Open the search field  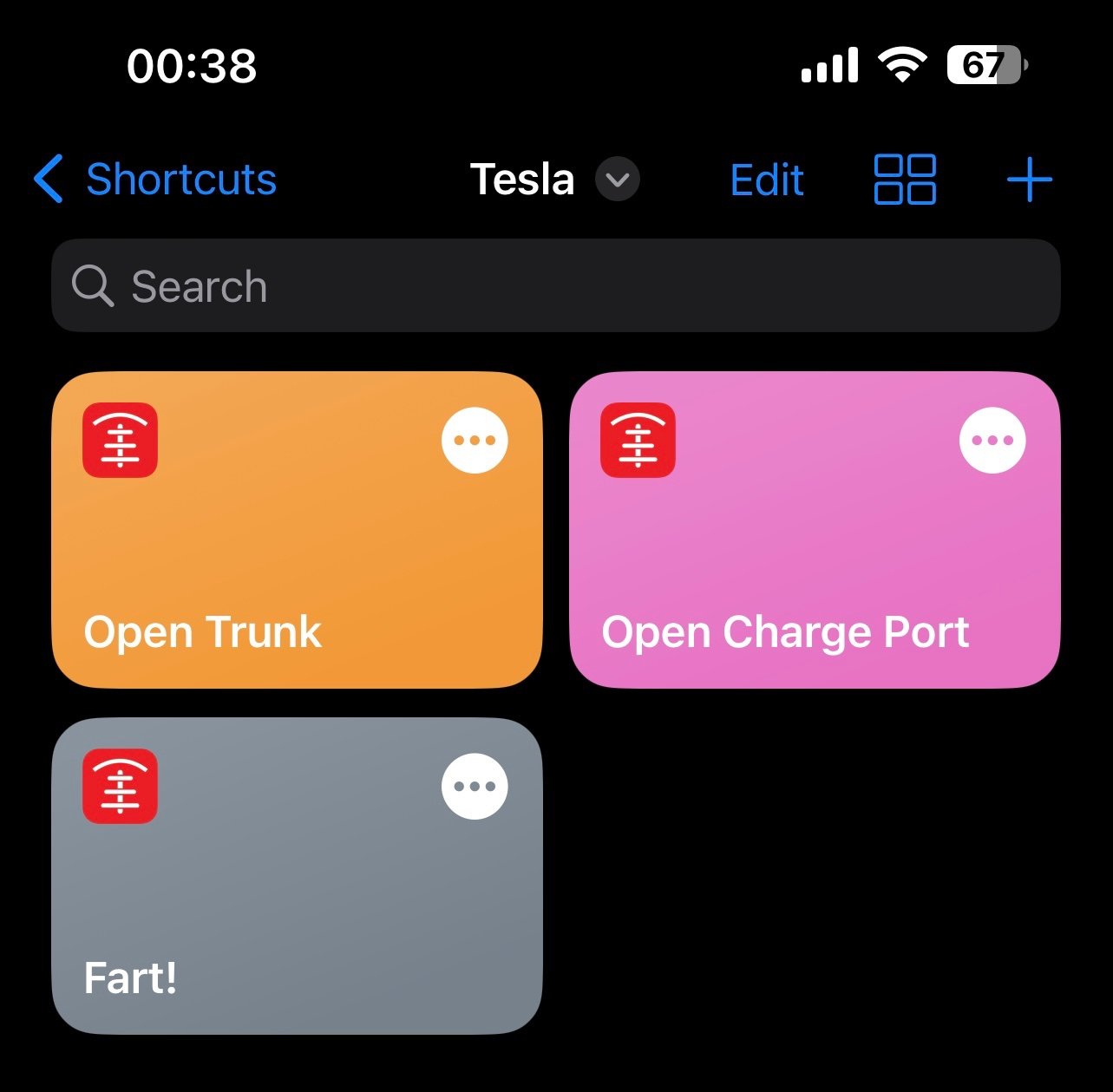[555, 286]
